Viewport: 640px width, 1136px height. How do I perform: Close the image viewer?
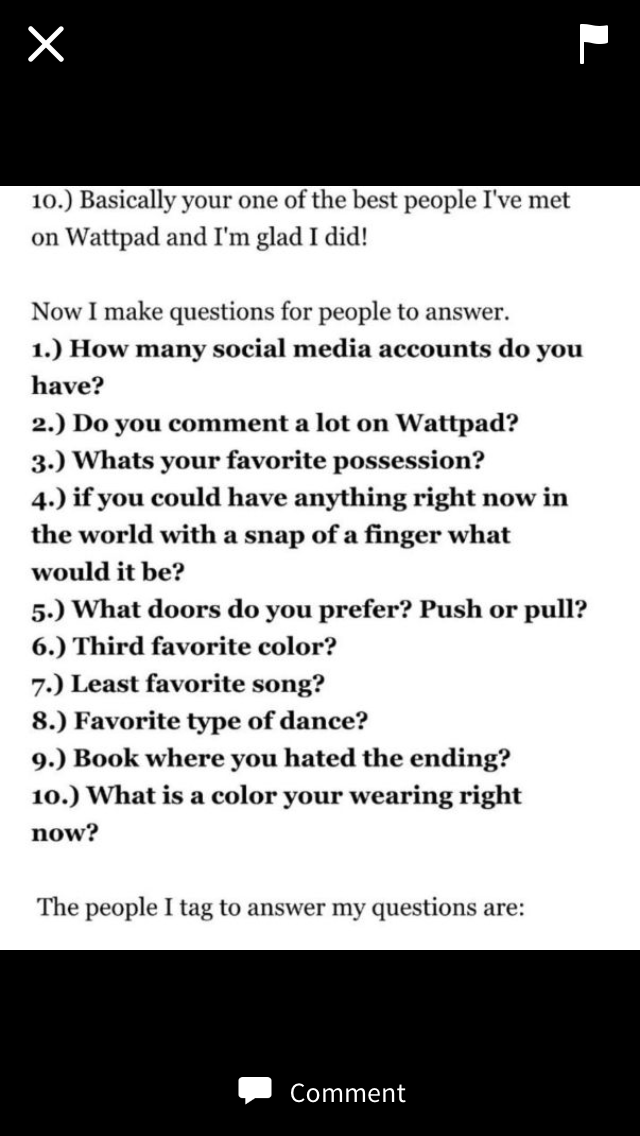coord(46,44)
